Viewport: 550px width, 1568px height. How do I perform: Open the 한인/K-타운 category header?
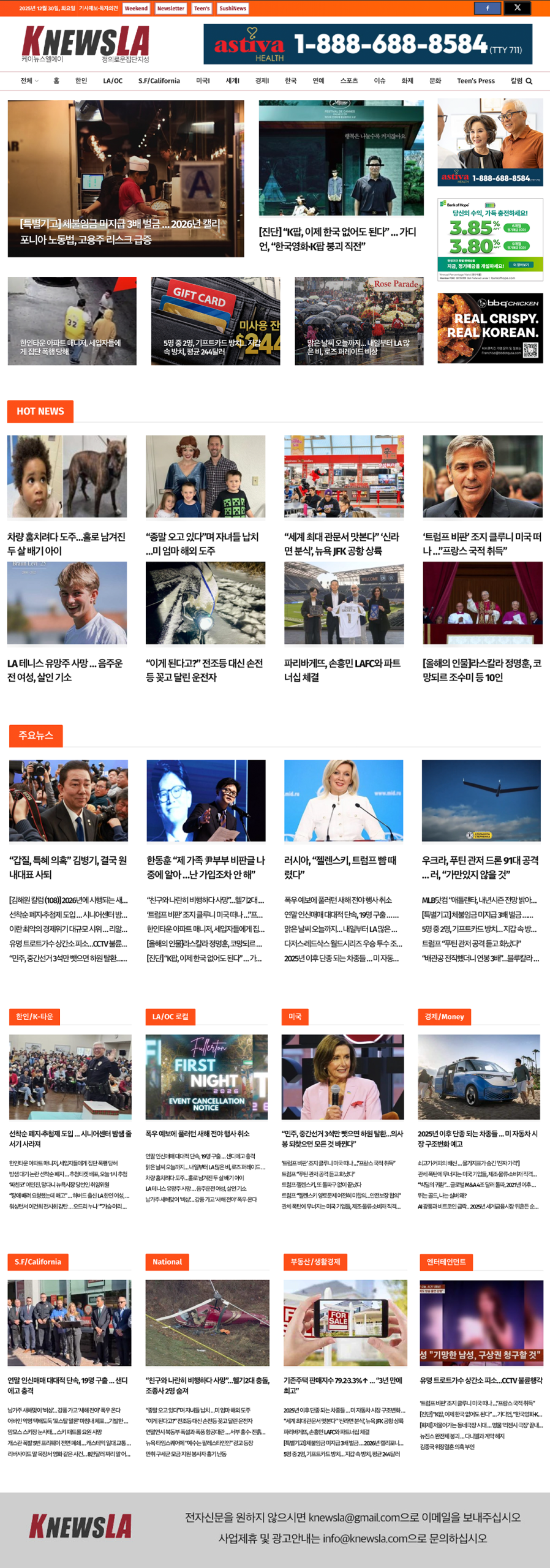[34, 1016]
